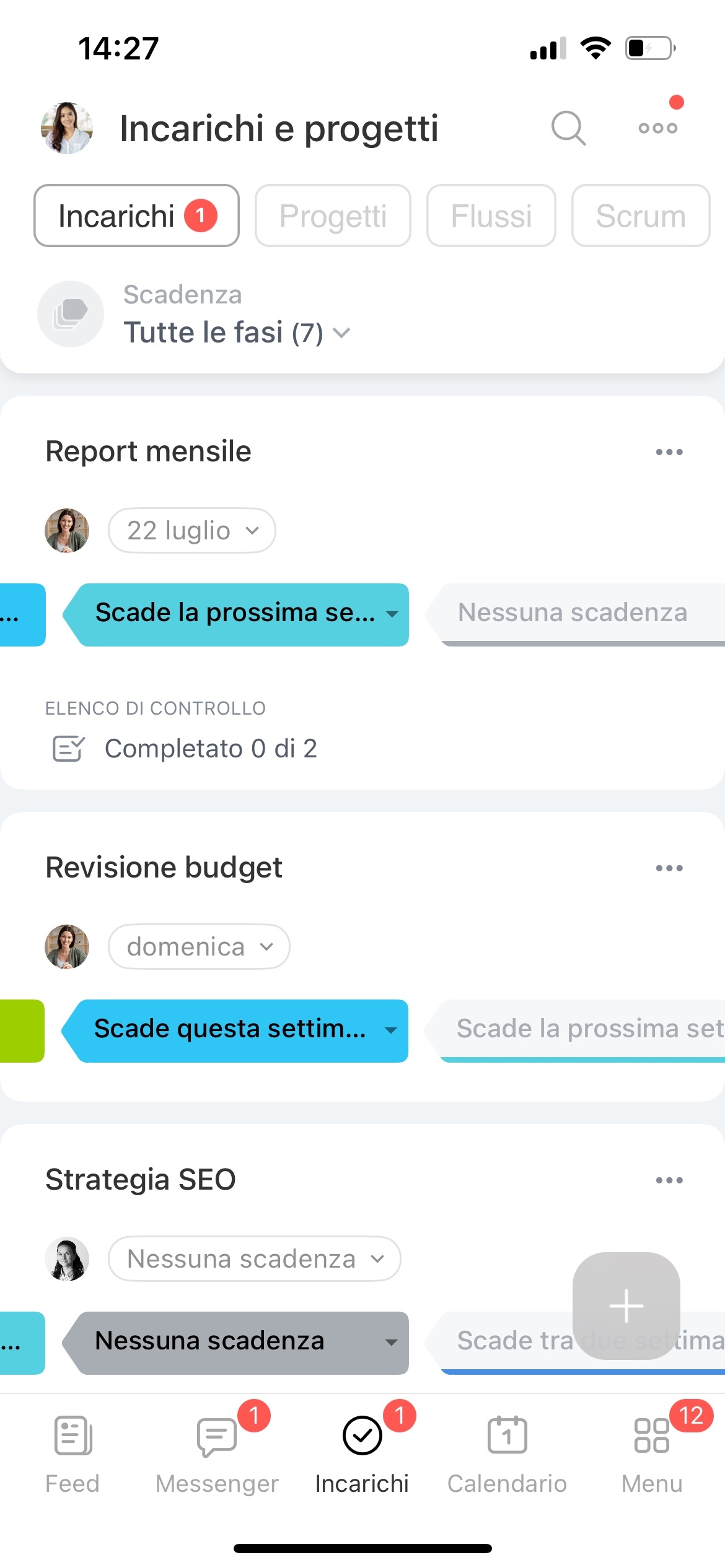The image size is (725, 1568).
Task: Expand the Tutte le fasi (7) dropdown
Action: (237, 333)
